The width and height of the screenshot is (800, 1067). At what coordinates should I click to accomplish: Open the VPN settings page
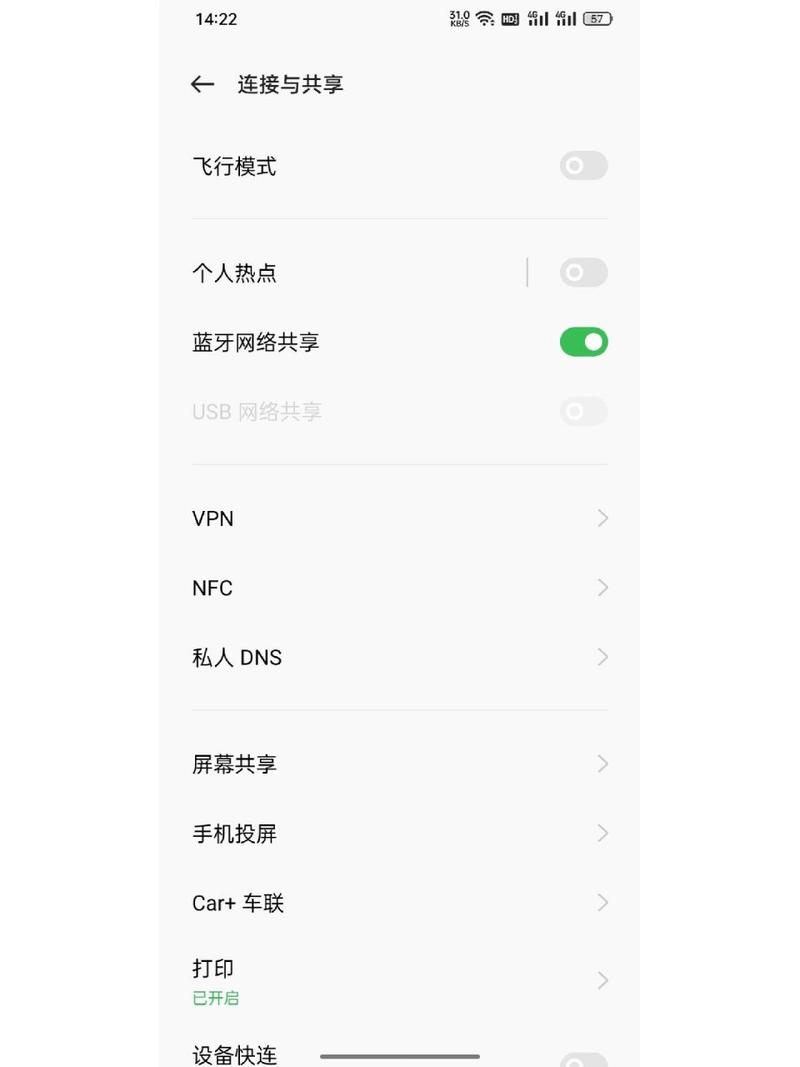click(400, 518)
